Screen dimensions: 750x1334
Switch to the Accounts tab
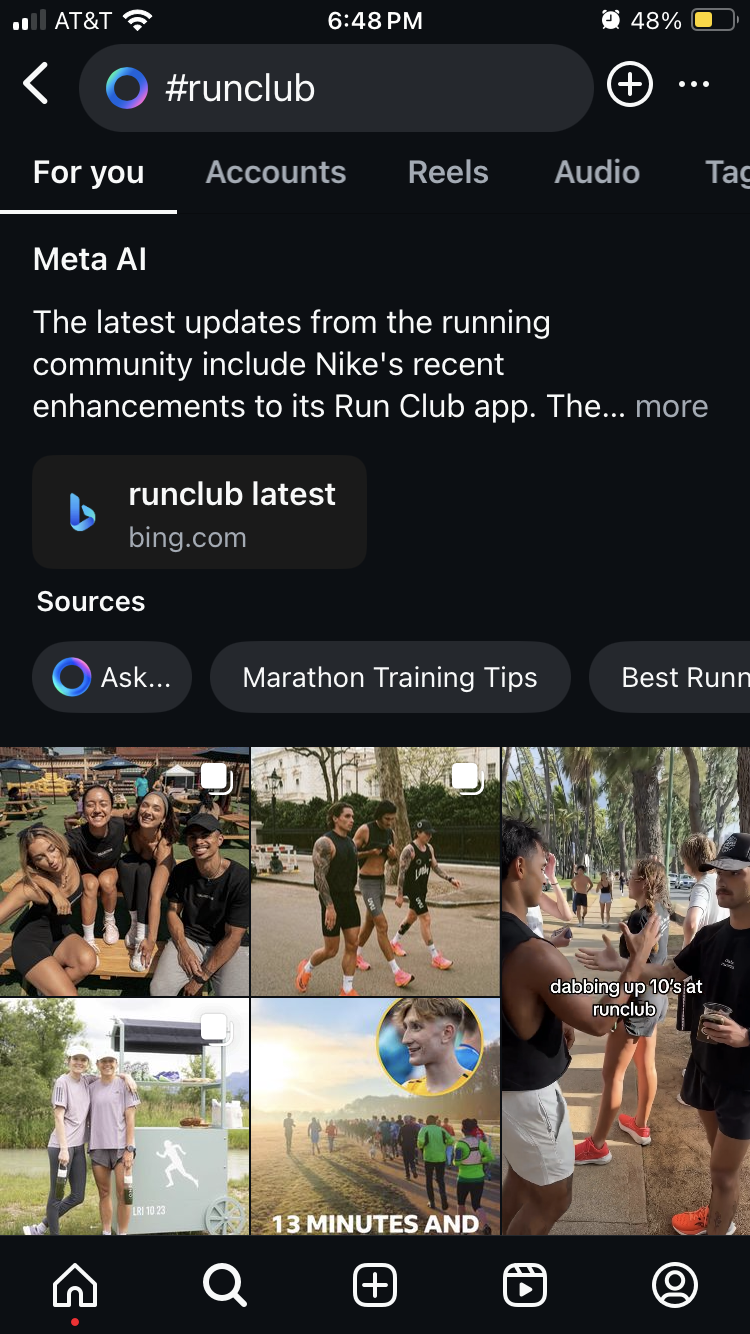(276, 172)
